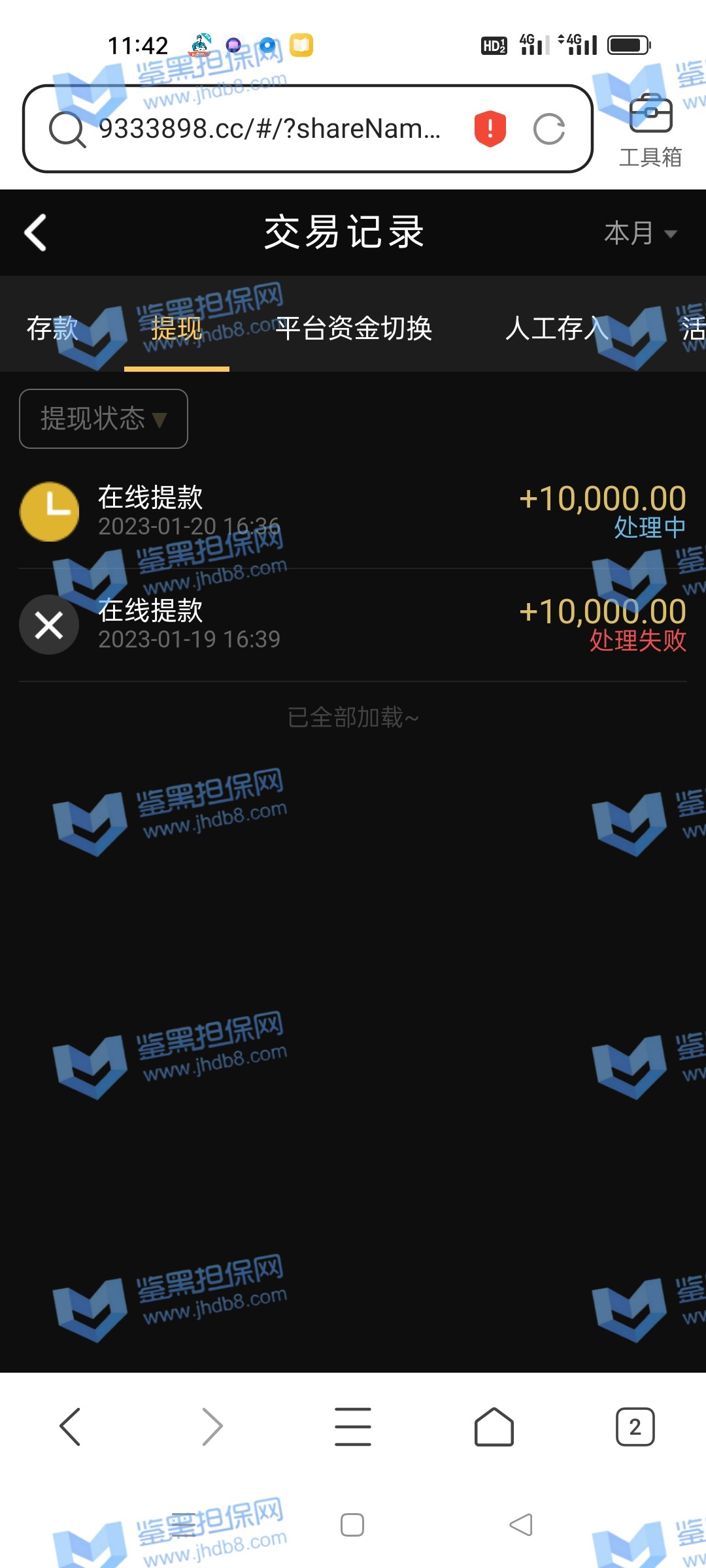706x1568 pixels.
Task: Open the red security shield warning
Action: (x=490, y=129)
